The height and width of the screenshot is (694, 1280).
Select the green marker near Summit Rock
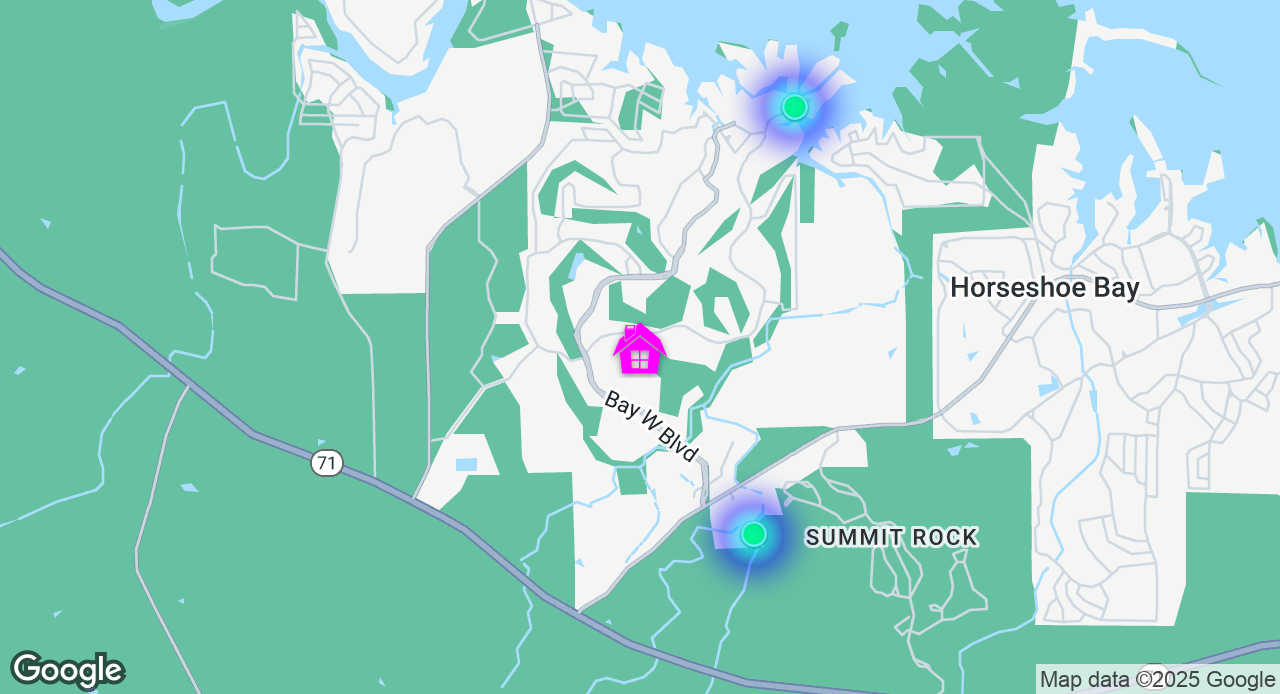754,534
